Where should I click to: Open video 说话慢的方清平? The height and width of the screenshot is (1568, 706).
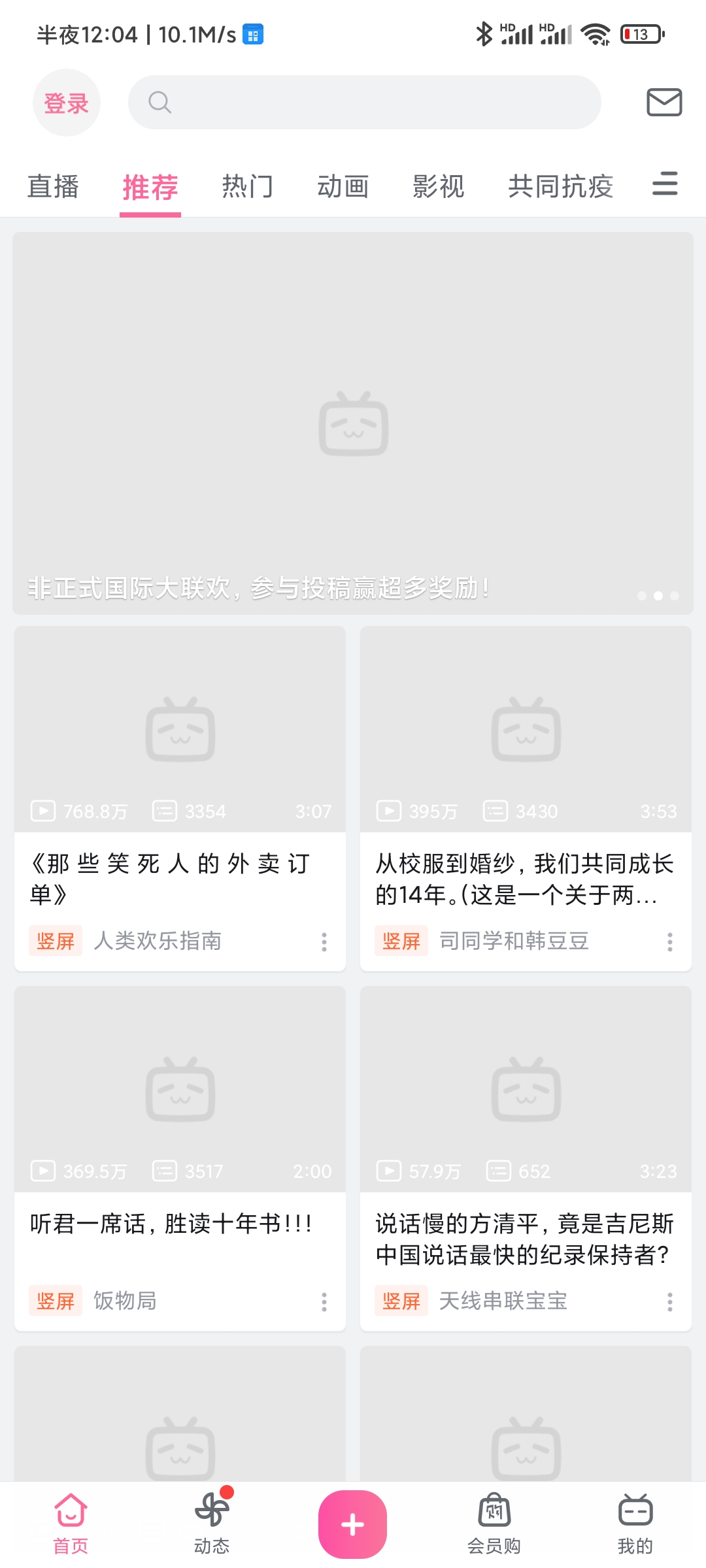pos(526,1158)
